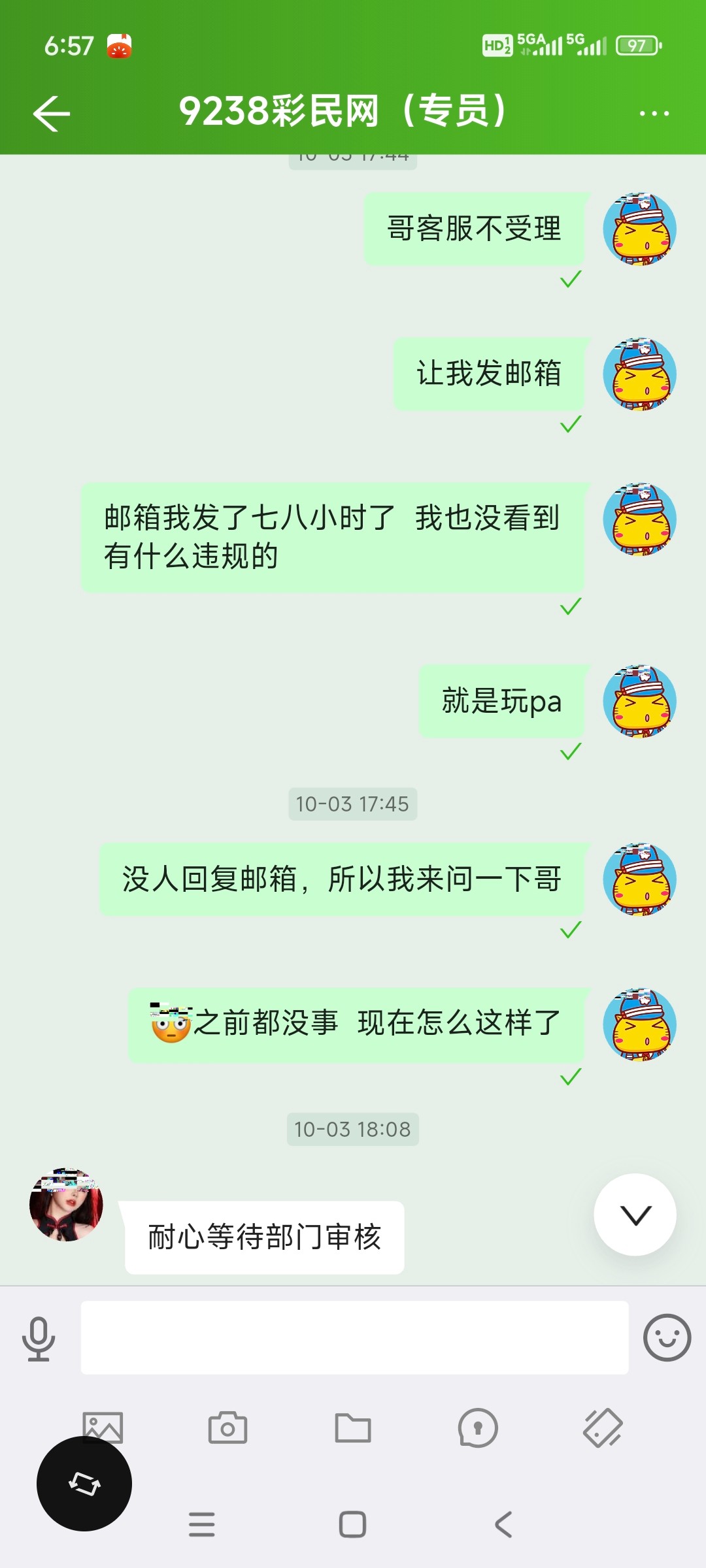
Task: Tap the encrypted message lock-bubble icon
Action: click(x=477, y=1428)
